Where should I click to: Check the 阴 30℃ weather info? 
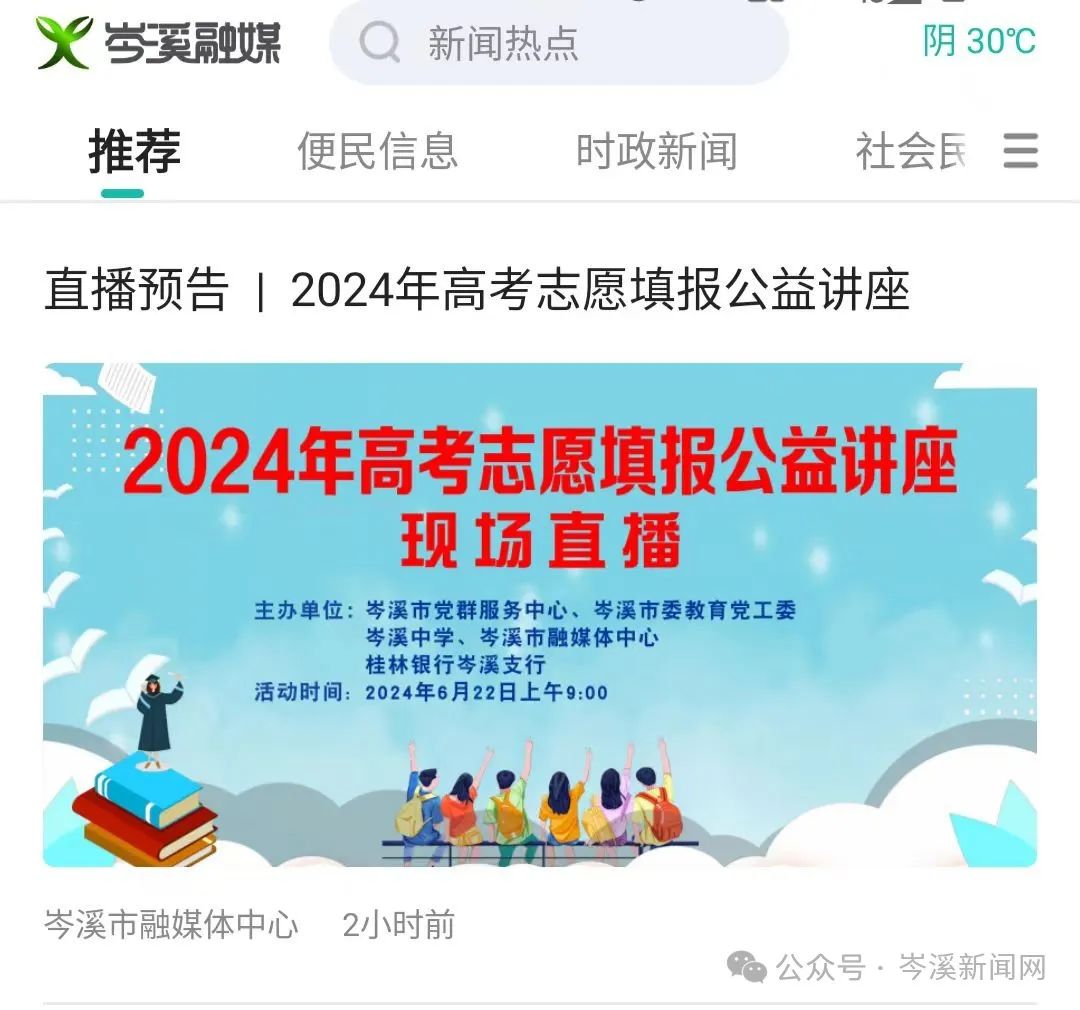pos(978,41)
